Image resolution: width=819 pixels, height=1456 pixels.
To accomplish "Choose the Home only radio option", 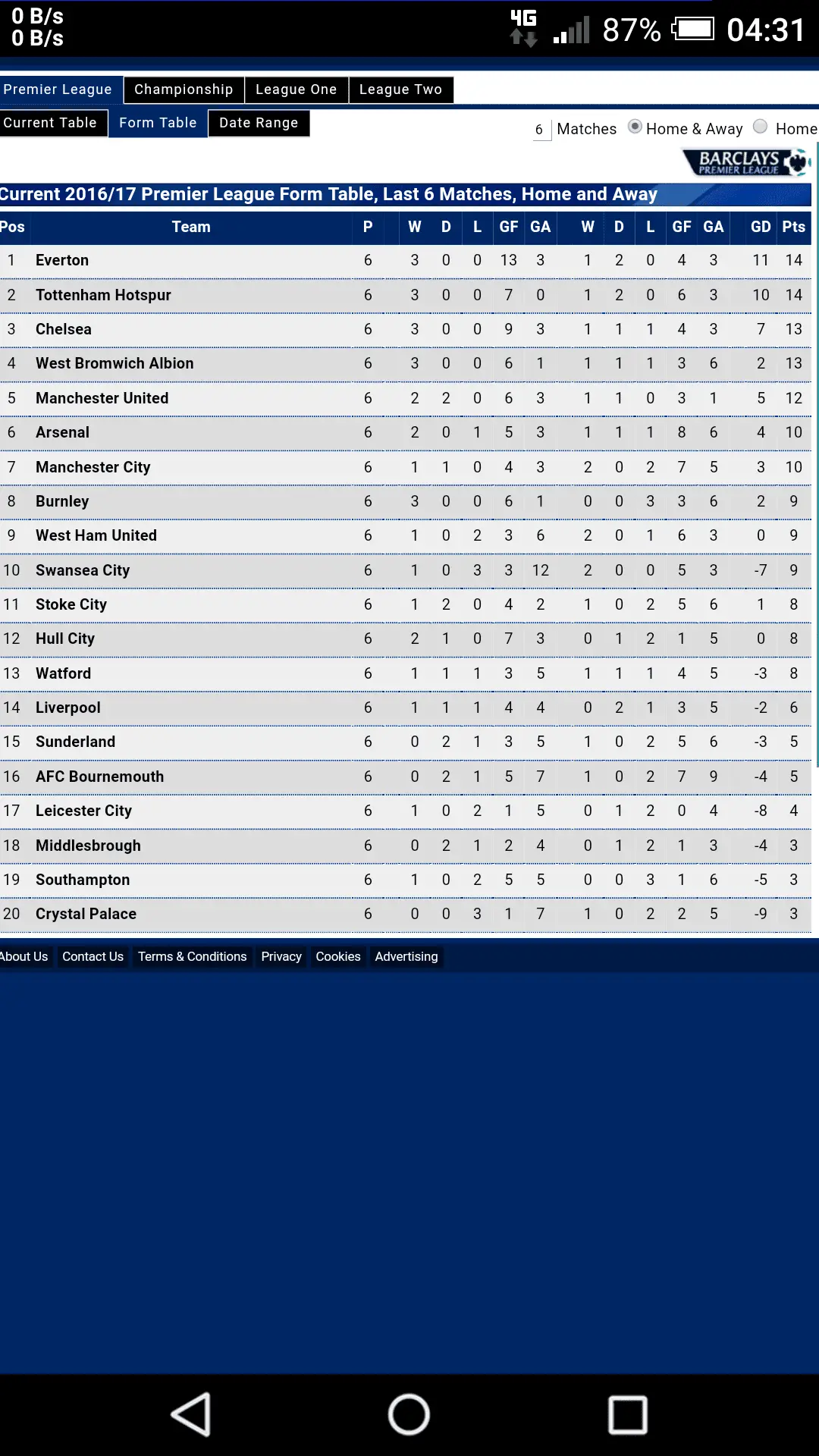I will tap(761, 127).
